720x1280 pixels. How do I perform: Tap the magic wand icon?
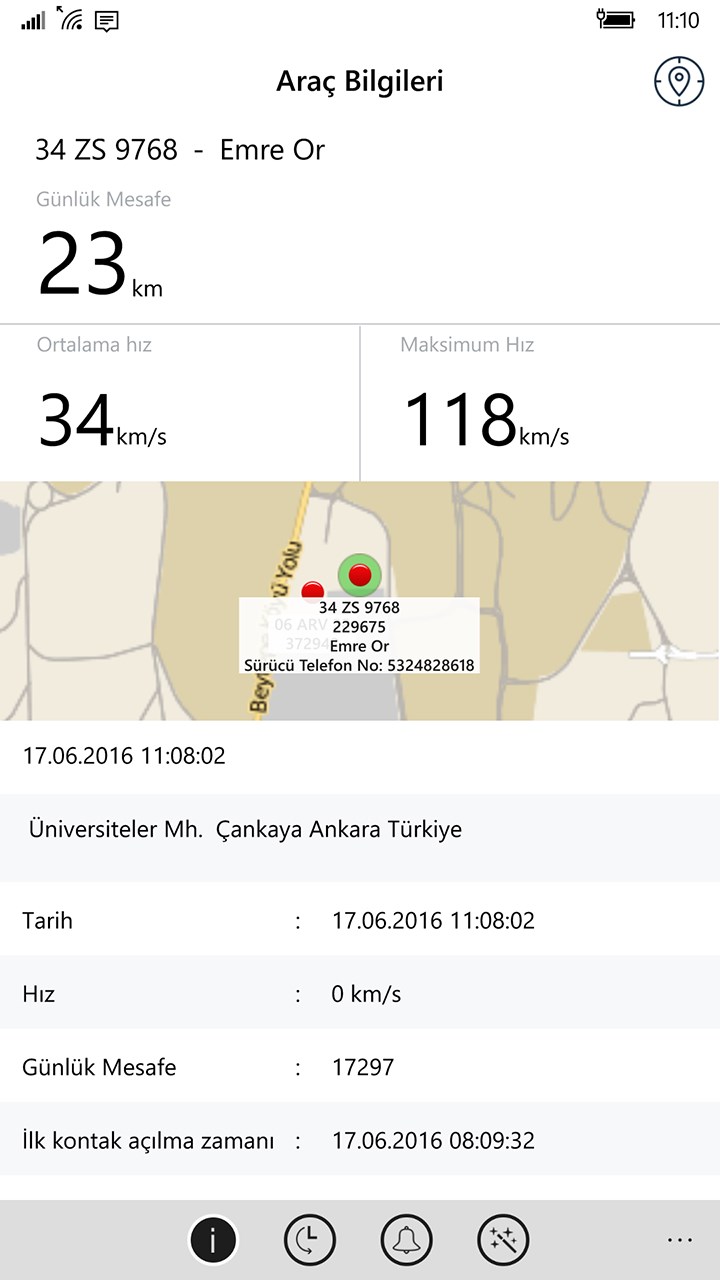point(503,1241)
